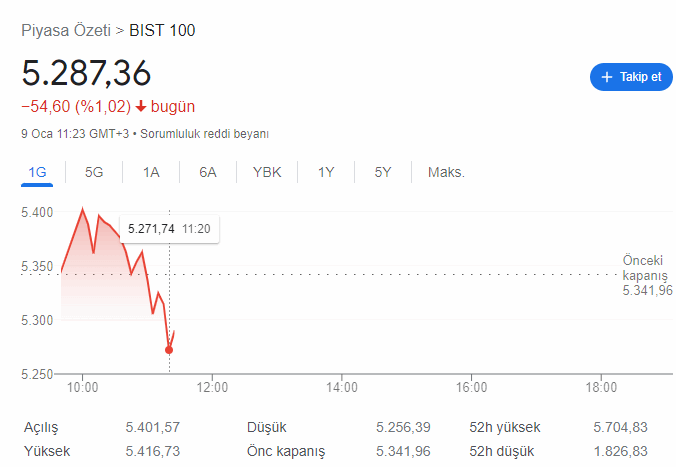Tap the Takip et follow button
Viewport: 676px width, 467px height.
point(630,77)
